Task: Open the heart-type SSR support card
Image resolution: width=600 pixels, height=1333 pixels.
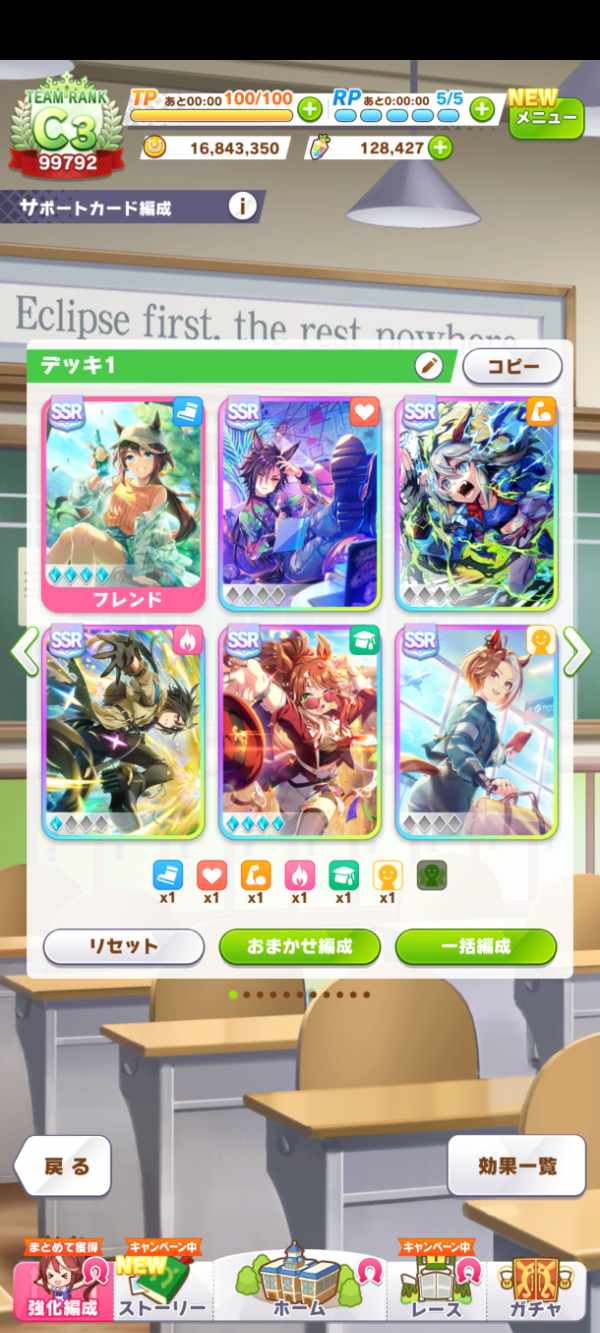Action: pos(301,502)
